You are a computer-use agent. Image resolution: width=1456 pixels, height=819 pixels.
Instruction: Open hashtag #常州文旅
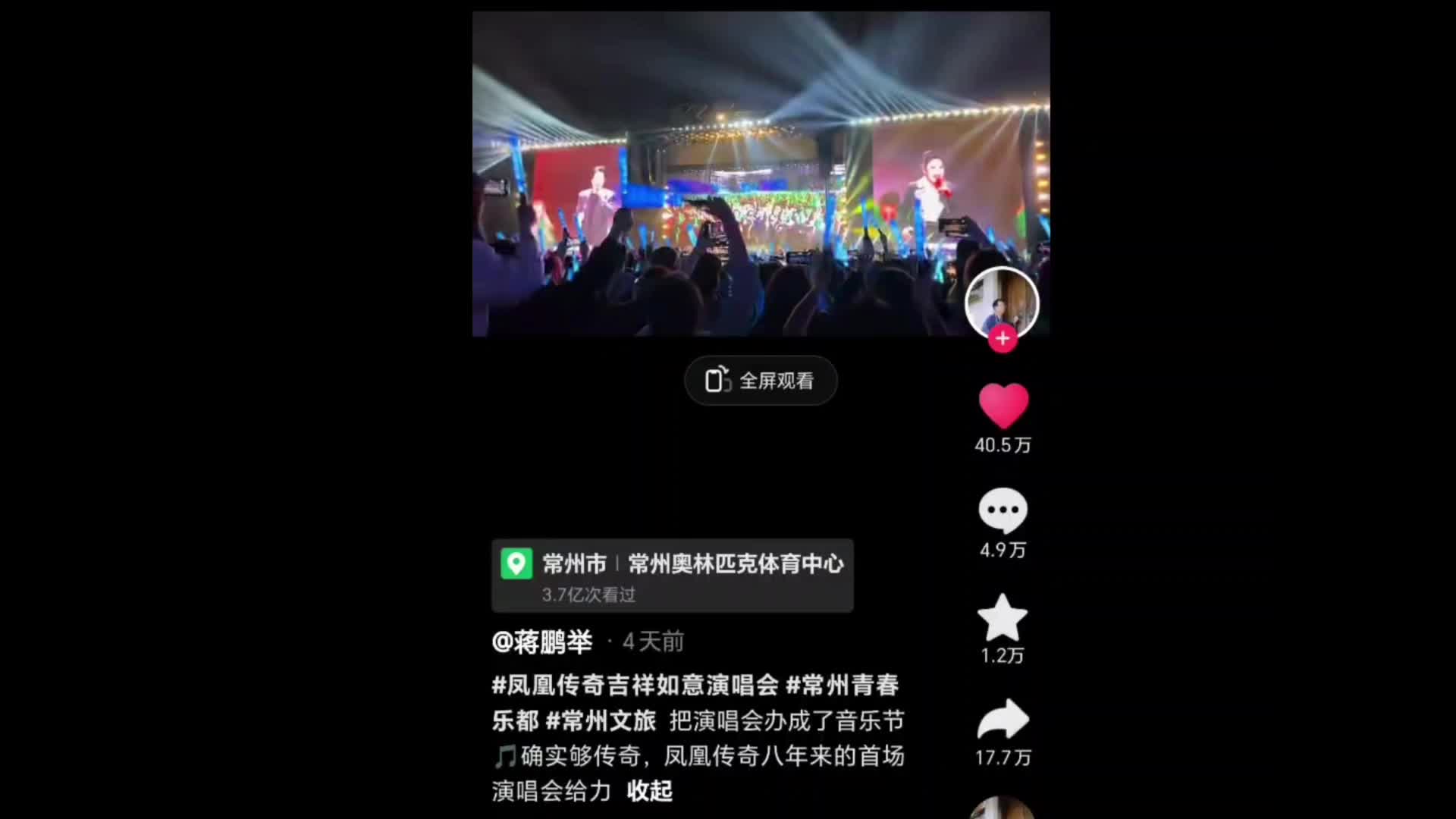click(601, 721)
